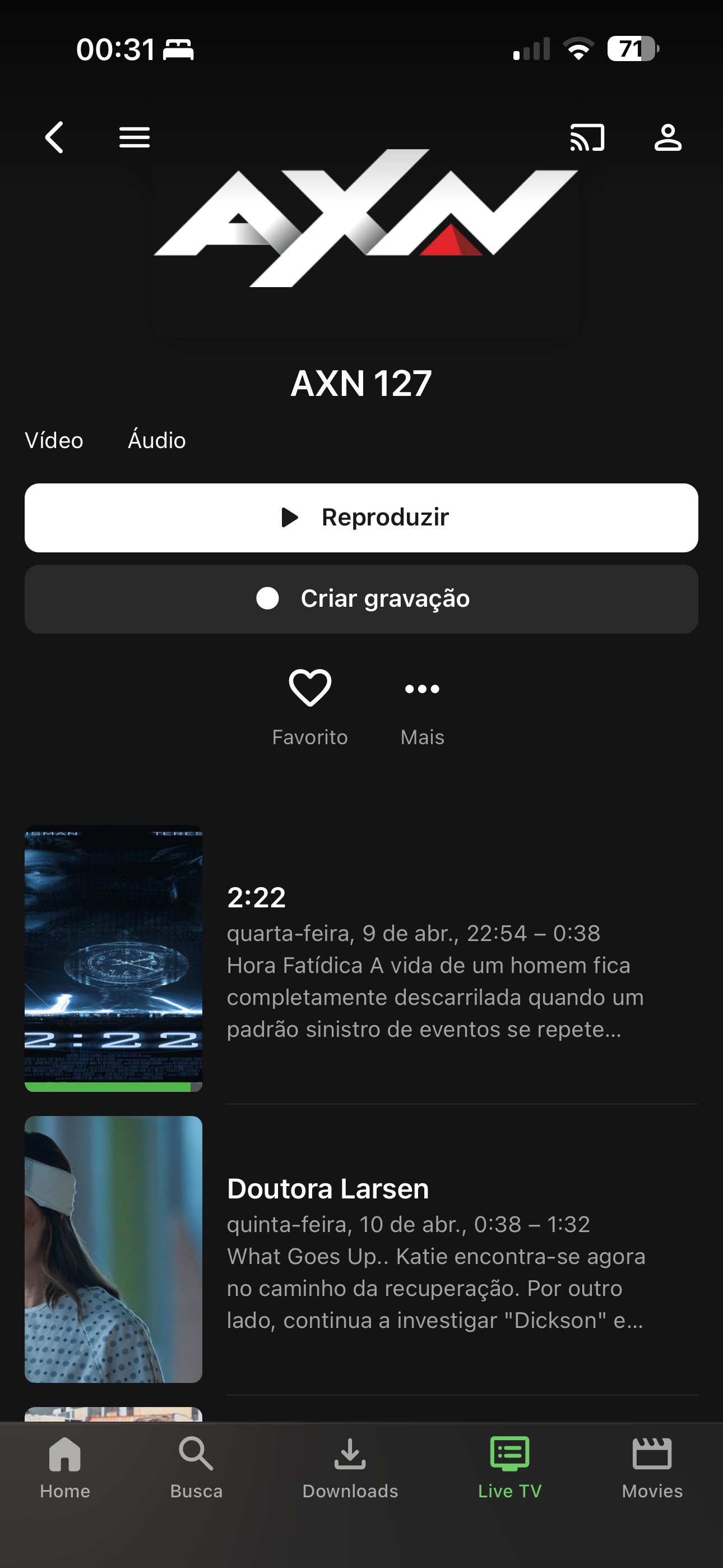The height and width of the screenshot is (1568, 723).
Task: Open the hamburger drawer menu
Action: click(135, 137)
